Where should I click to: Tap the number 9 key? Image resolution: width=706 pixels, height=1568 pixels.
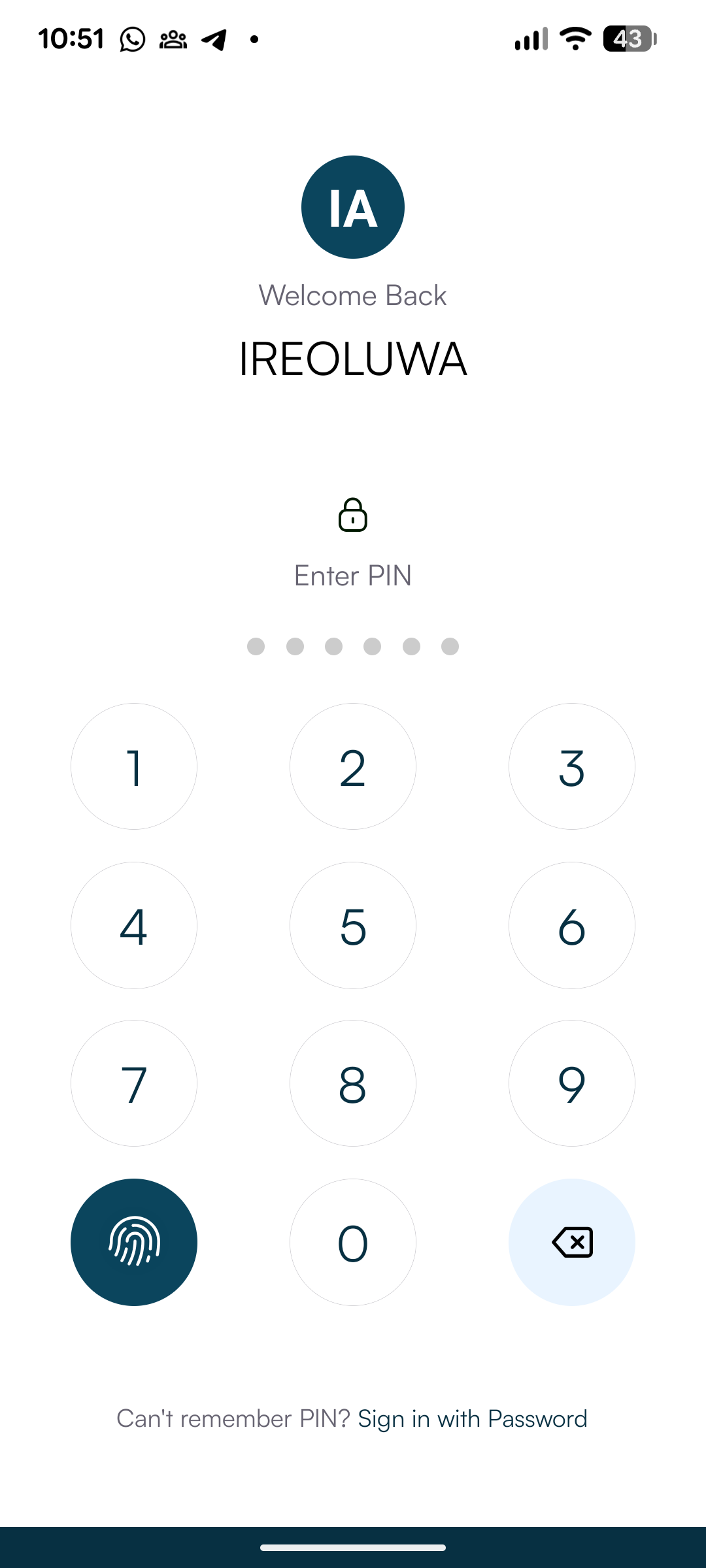click(x=572, y=1083)
